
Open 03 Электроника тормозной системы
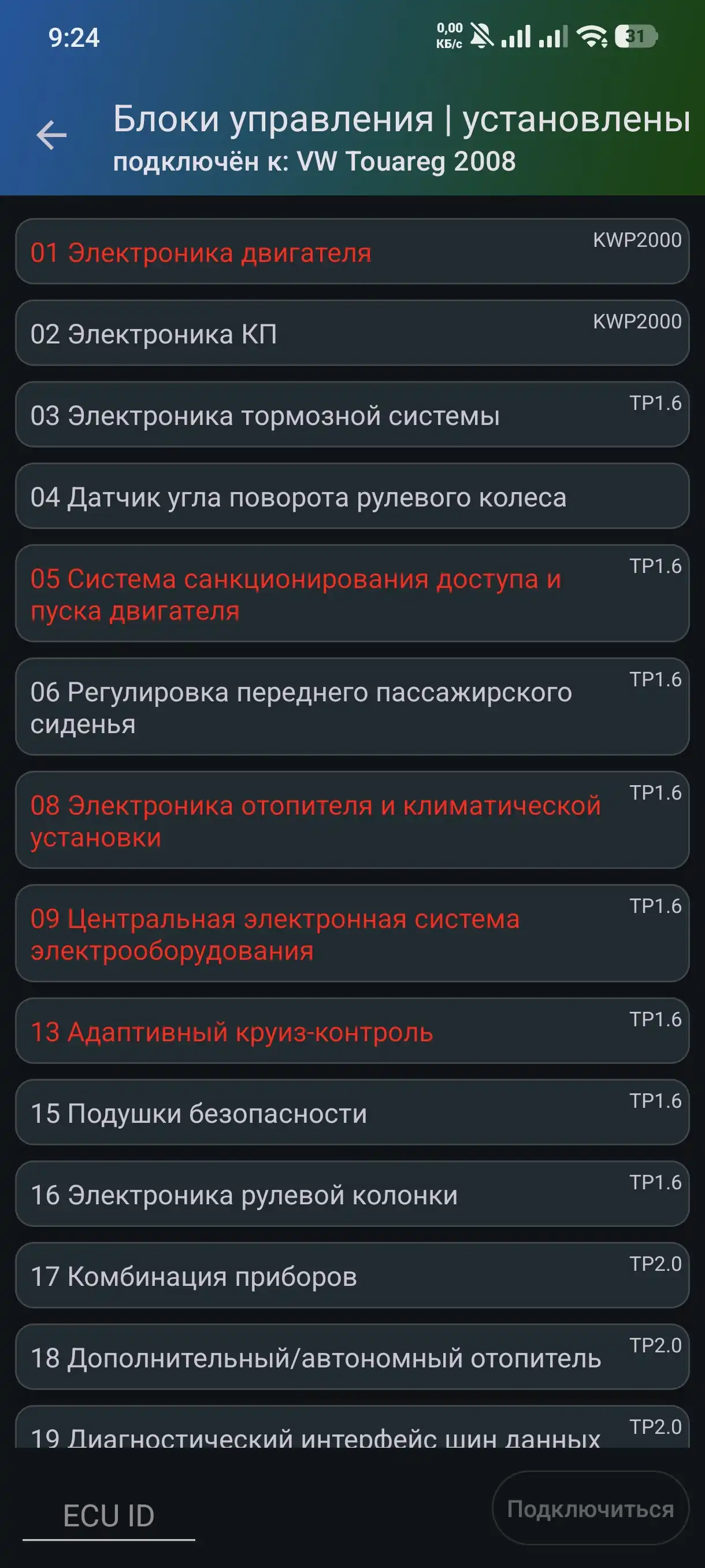[x=351, y=415]
